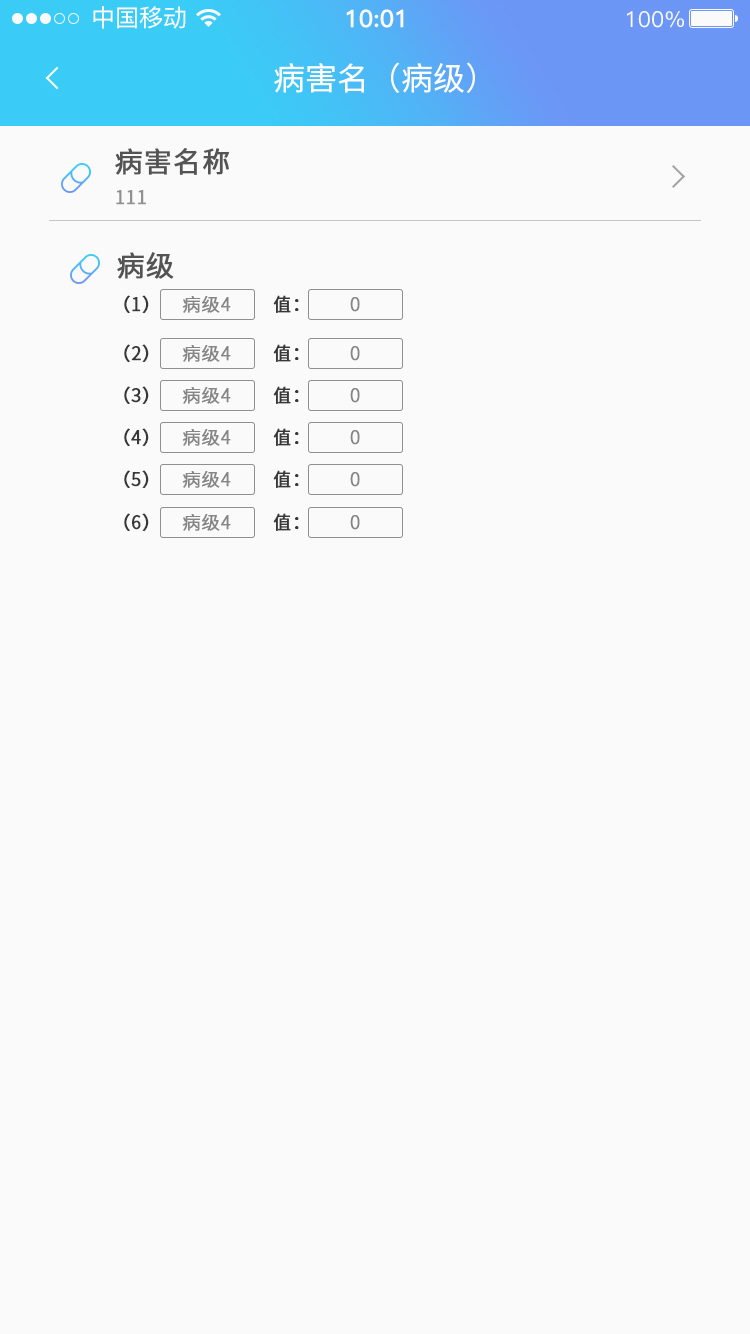Viewport: 750px width, 1334px height.
Task: Select the 病级4 name field in row (2)
Action: pos(207,354)
